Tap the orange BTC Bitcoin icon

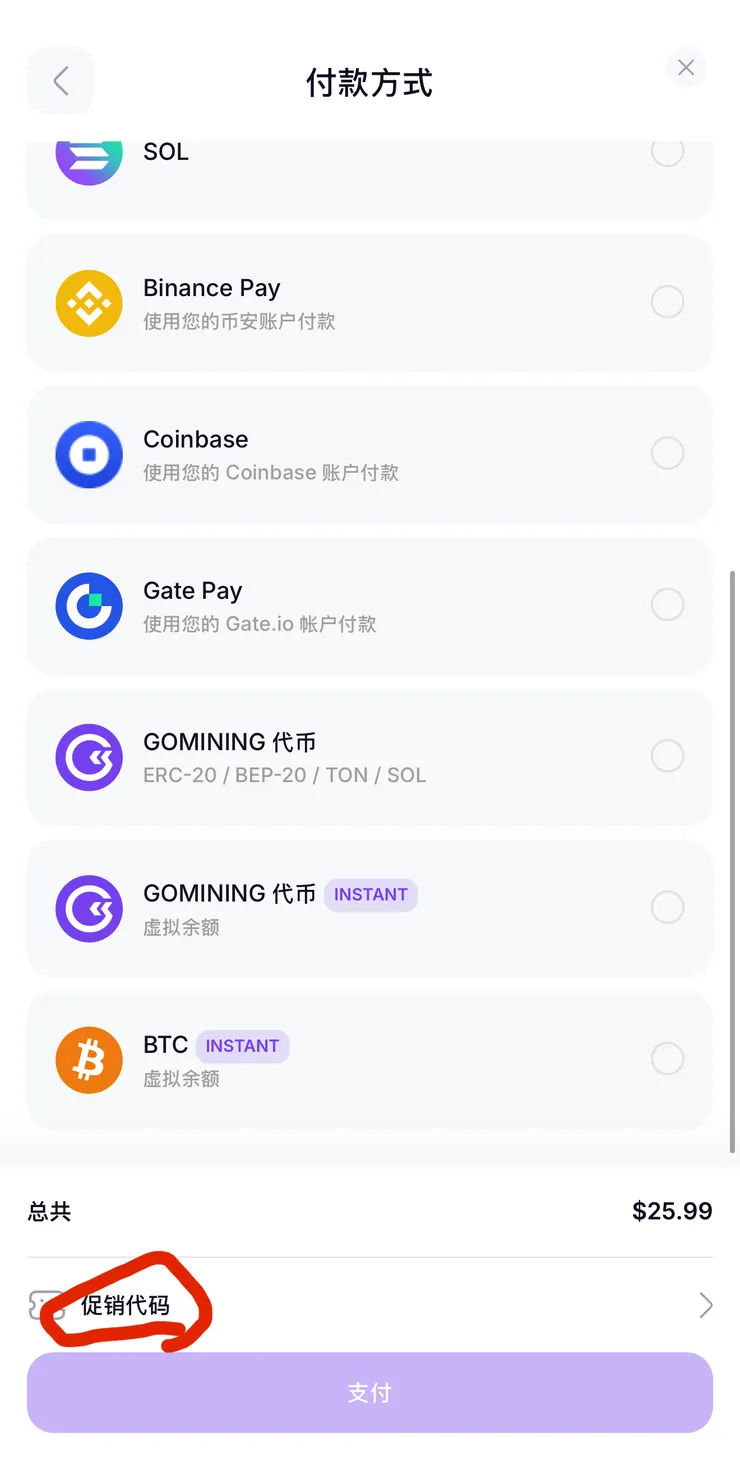tap(89, 1058)
